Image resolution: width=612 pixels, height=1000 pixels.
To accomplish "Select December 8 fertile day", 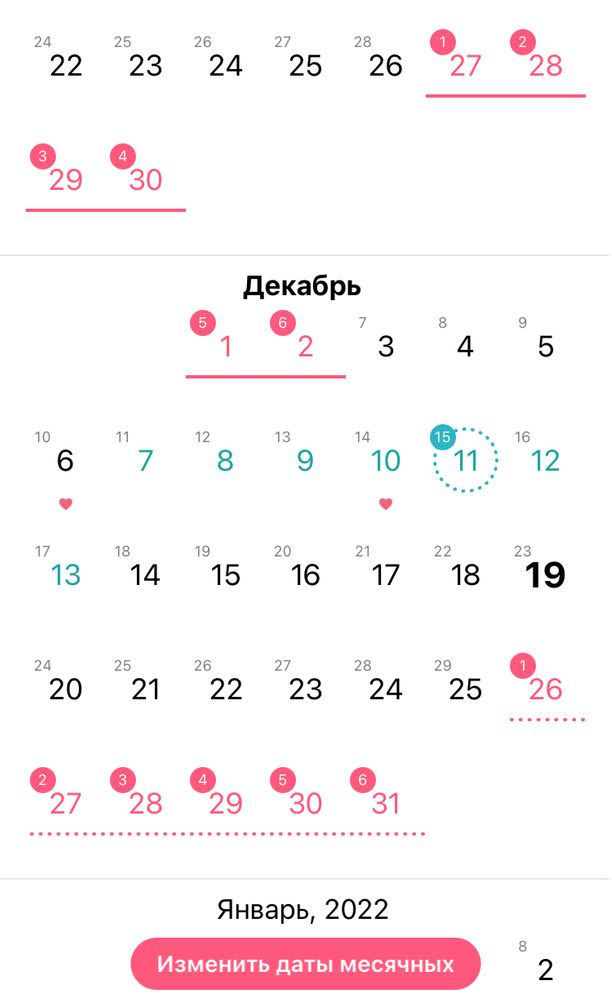I will pos(226,461).
